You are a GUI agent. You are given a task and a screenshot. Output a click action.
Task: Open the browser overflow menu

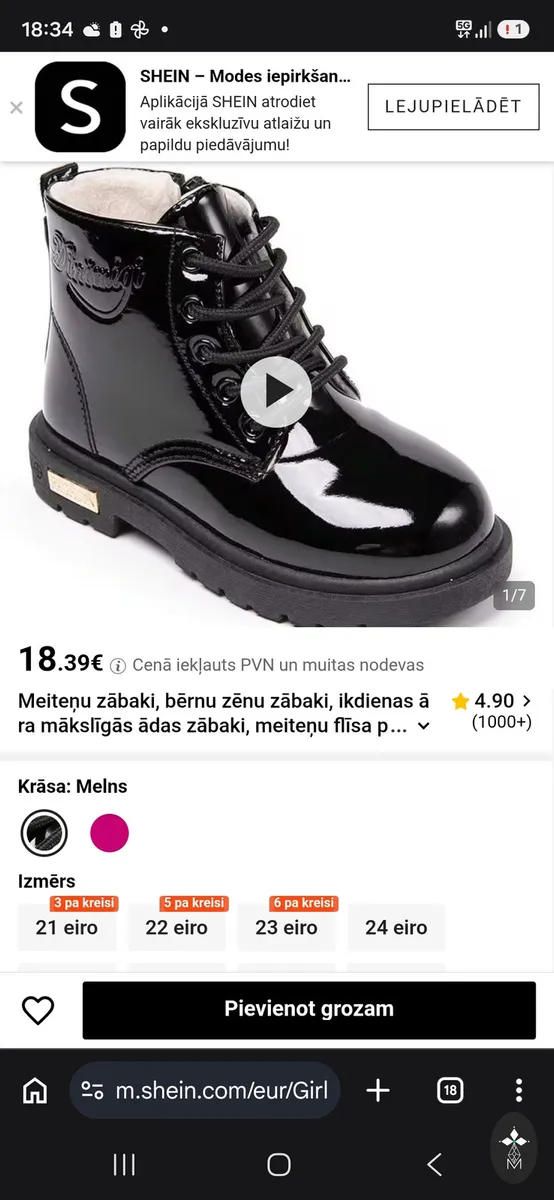518,1090
